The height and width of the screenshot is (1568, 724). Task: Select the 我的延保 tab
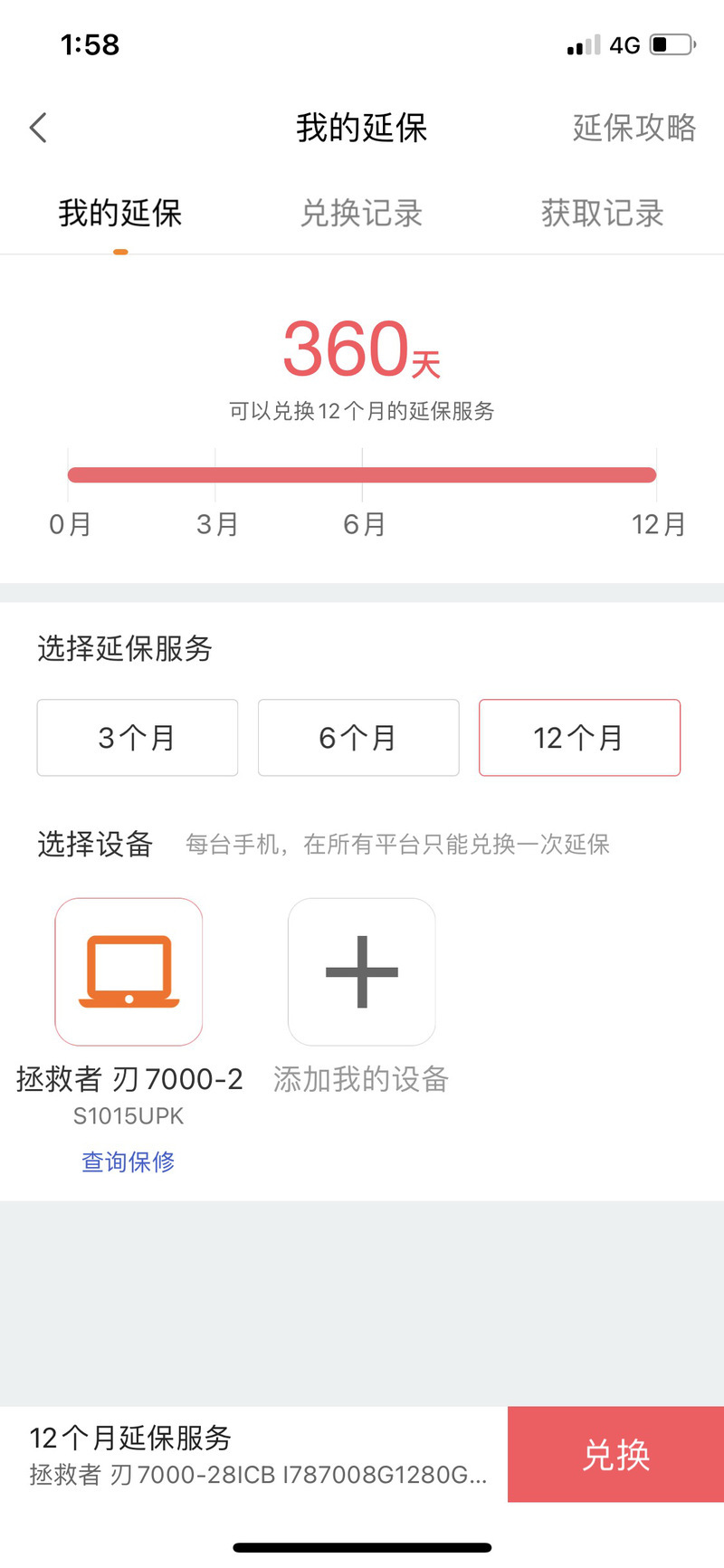(x=120, y=214)
